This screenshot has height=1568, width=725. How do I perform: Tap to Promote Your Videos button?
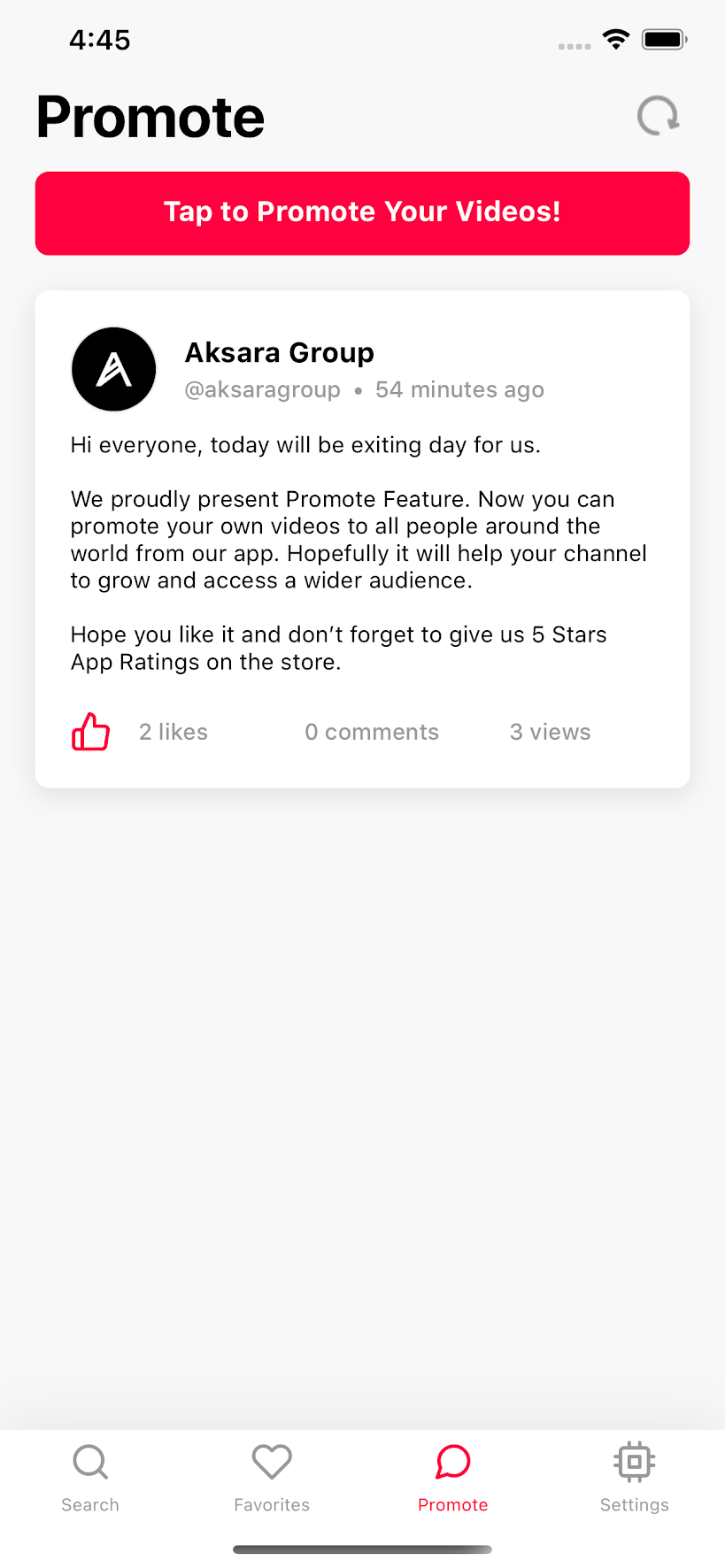tap(362, 213)
